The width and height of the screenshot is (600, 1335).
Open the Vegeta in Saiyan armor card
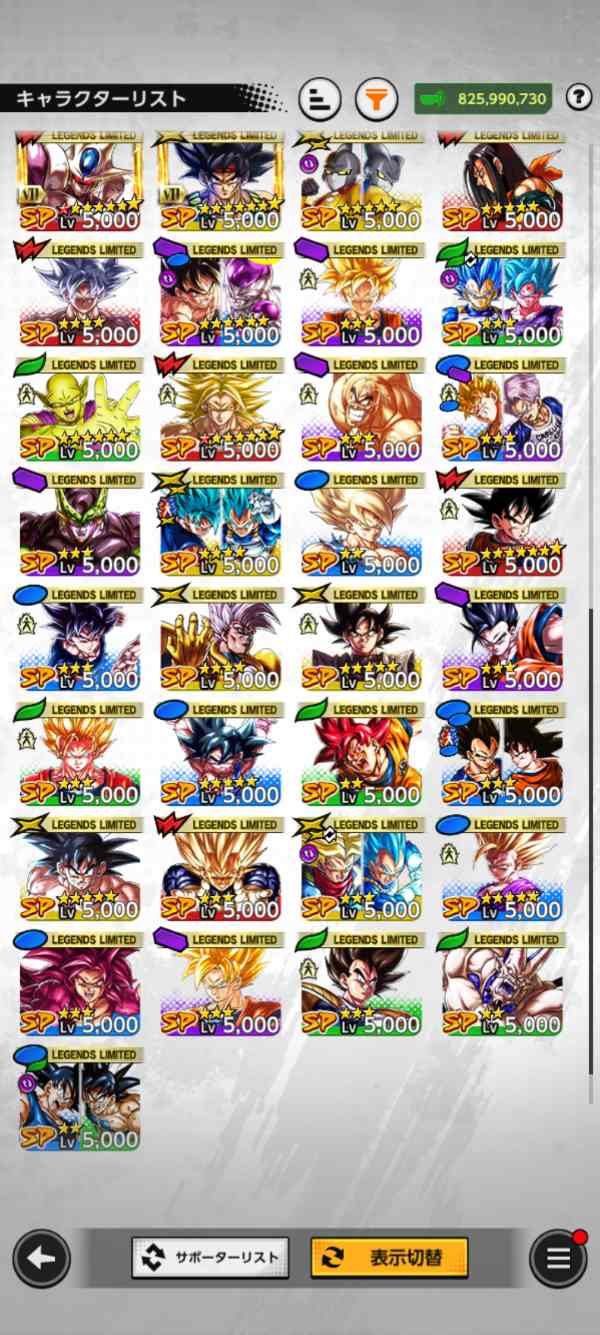pos(361,985)
